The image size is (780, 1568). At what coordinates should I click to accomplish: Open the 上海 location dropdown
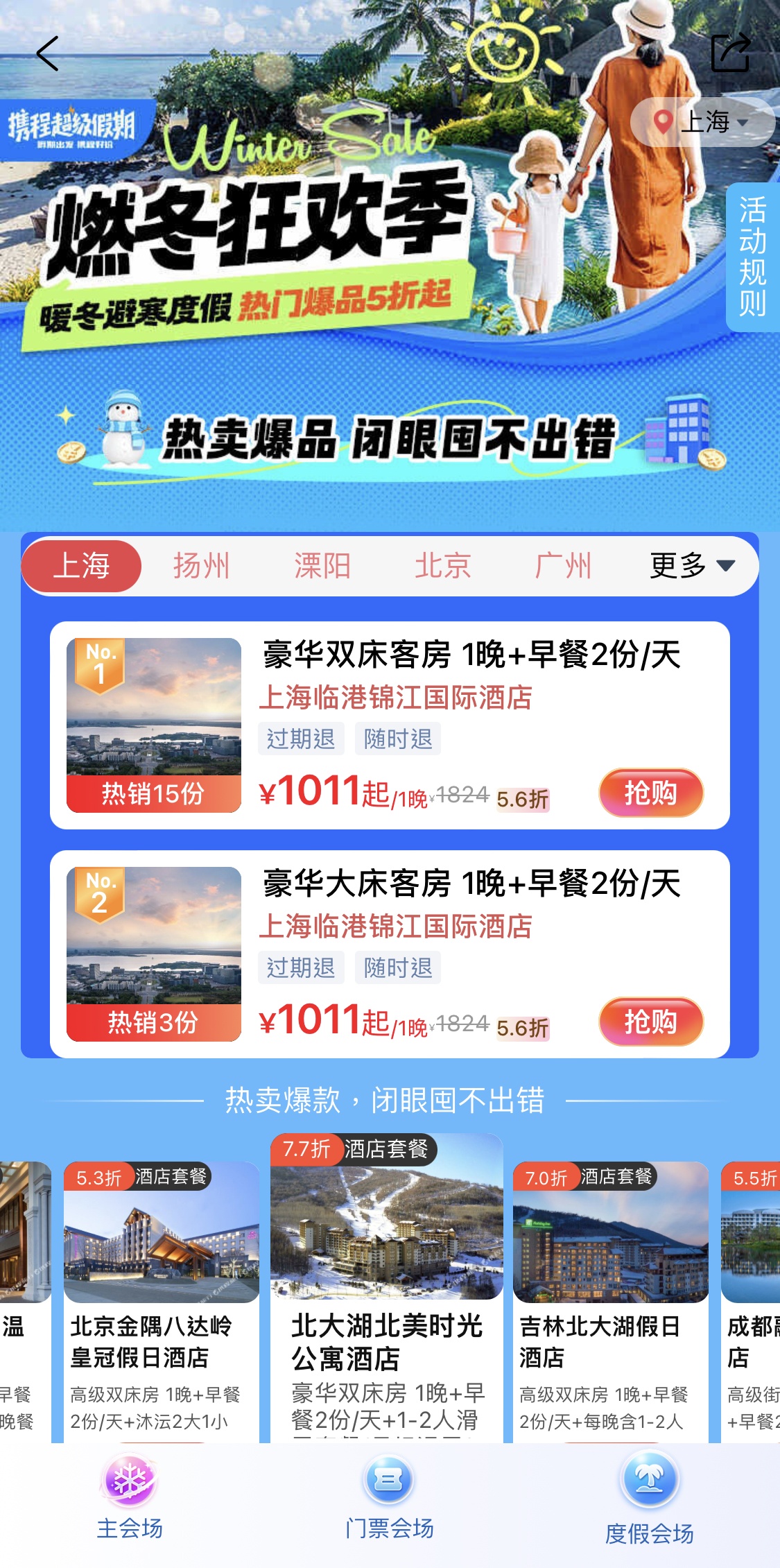[x=702, y=122]
